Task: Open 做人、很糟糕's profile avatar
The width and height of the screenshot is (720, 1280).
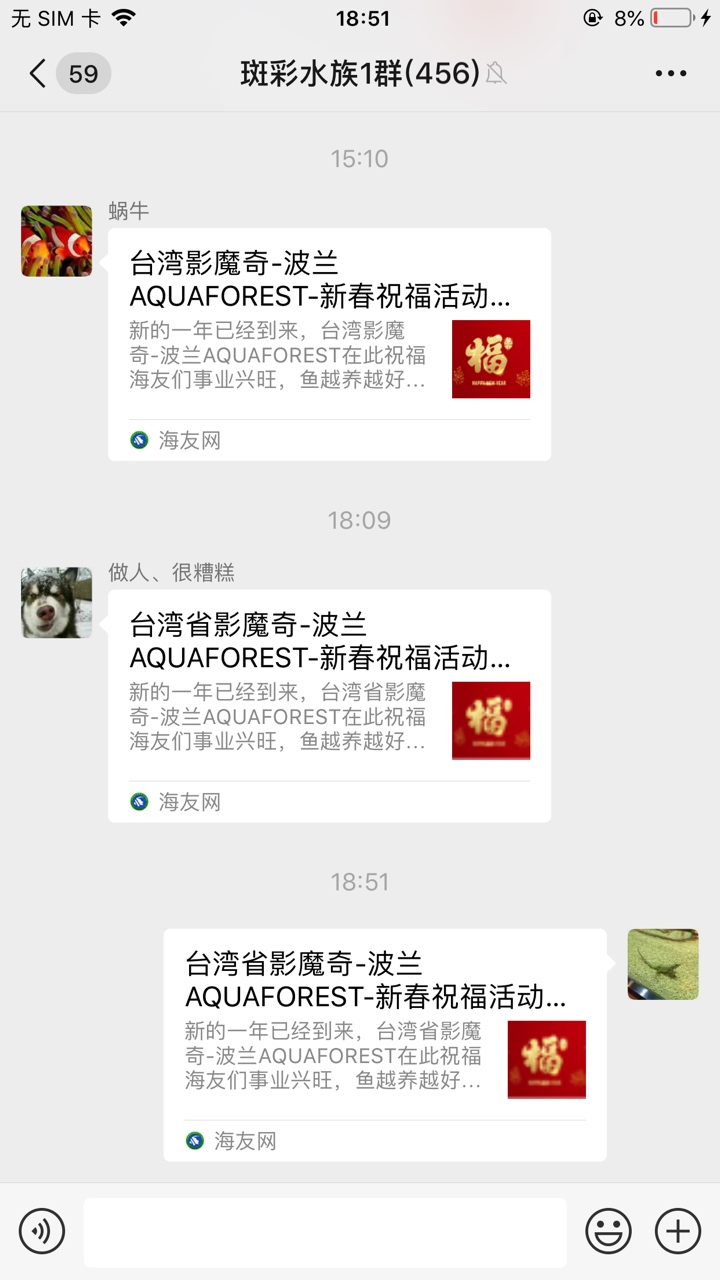Action: 56,603
